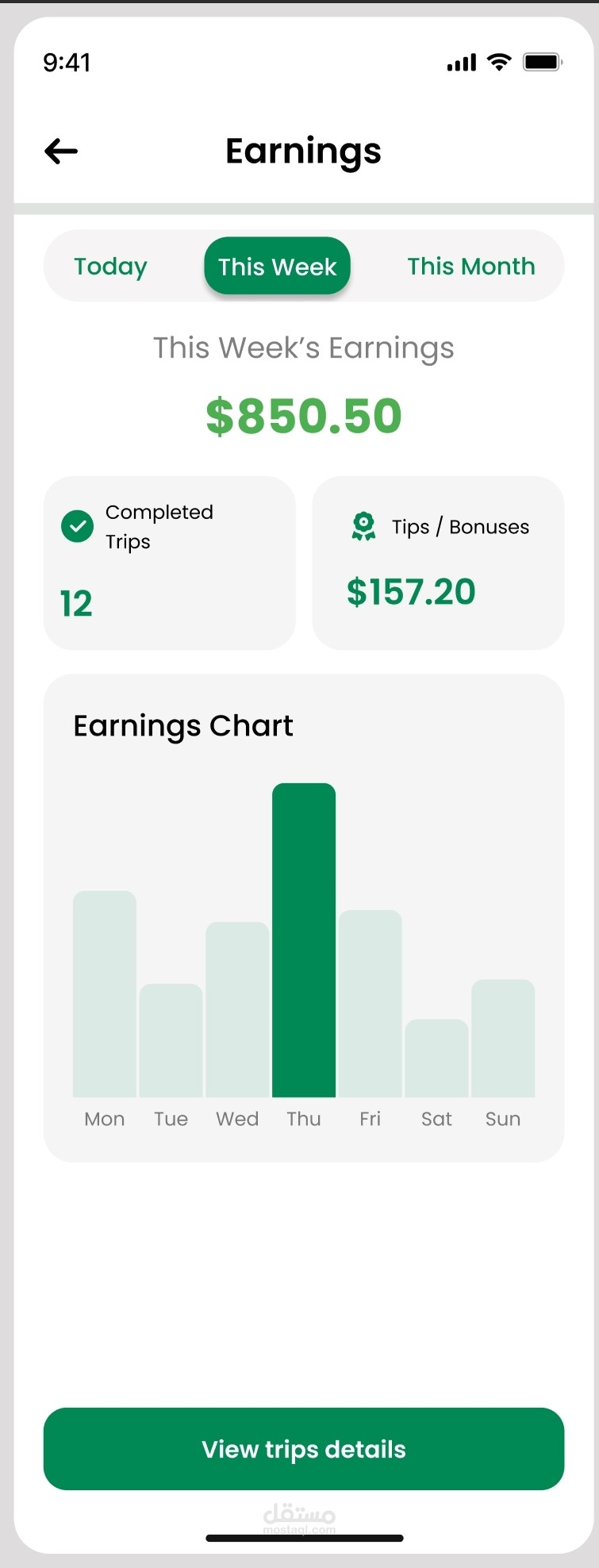
Task: Go back using the arrow icon
Action: click(61, 151)
